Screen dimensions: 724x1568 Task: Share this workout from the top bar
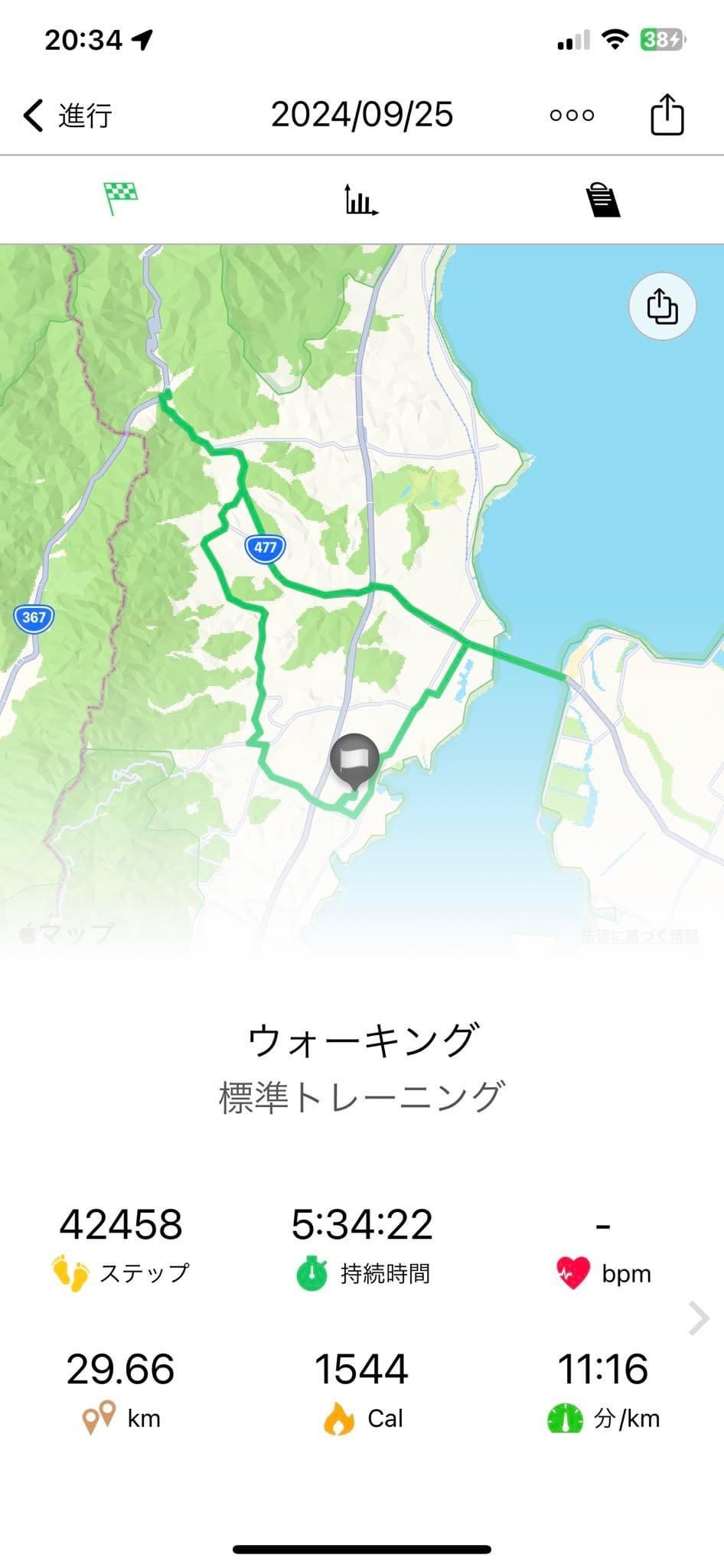(667, 114)
